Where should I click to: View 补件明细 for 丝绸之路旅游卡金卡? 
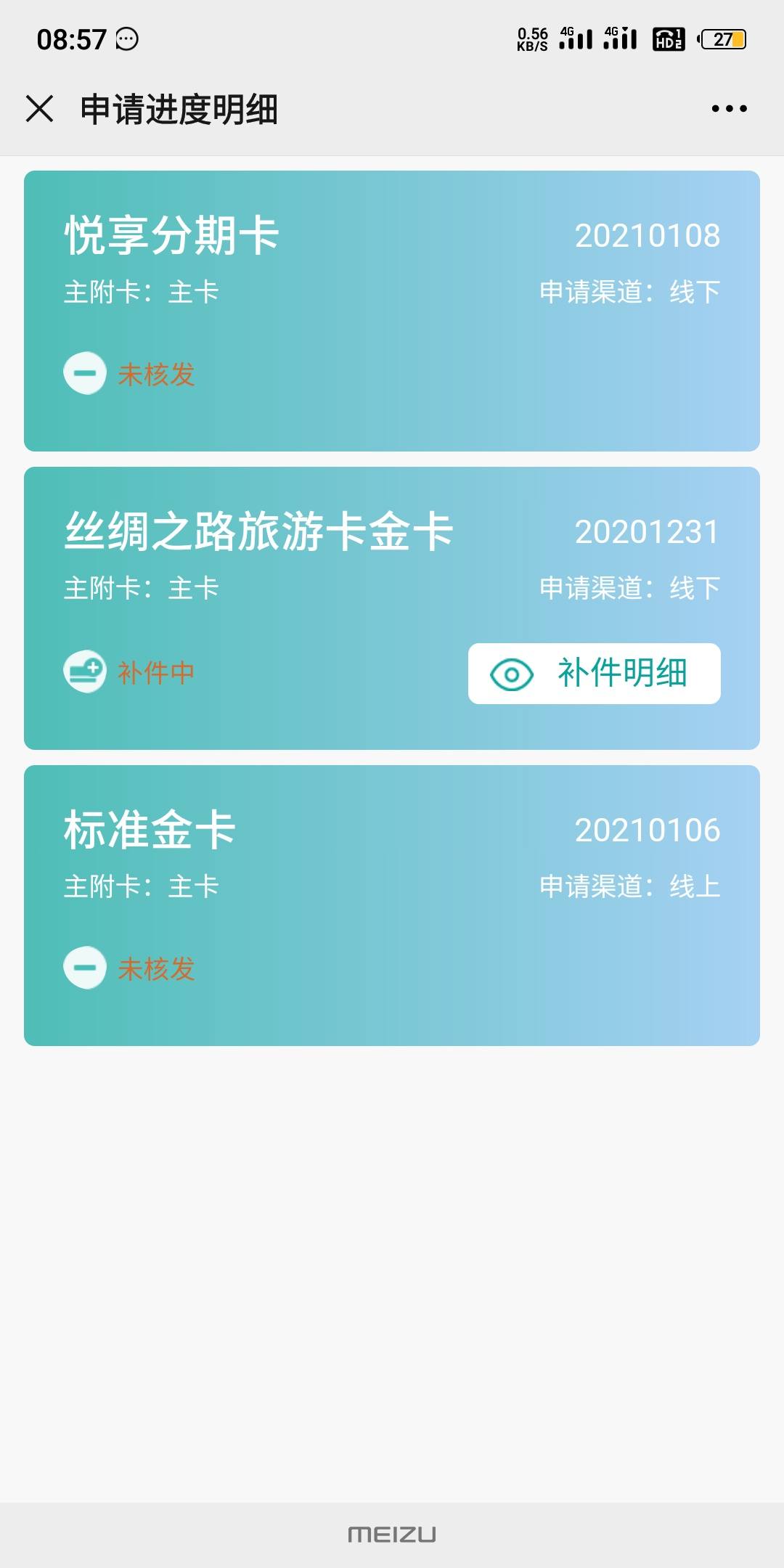click(x=594, y=673)
